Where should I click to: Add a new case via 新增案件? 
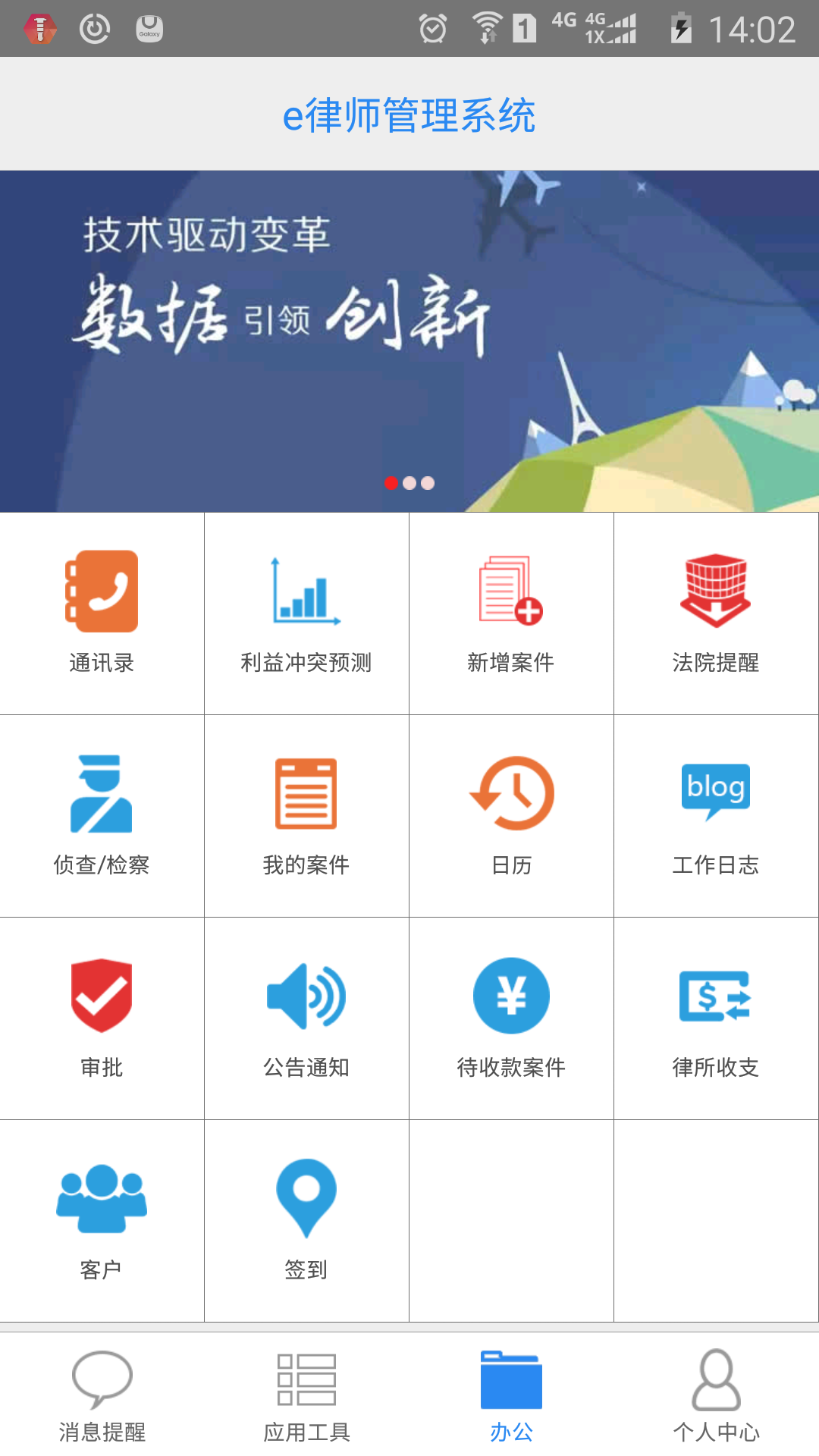[511, 613]
